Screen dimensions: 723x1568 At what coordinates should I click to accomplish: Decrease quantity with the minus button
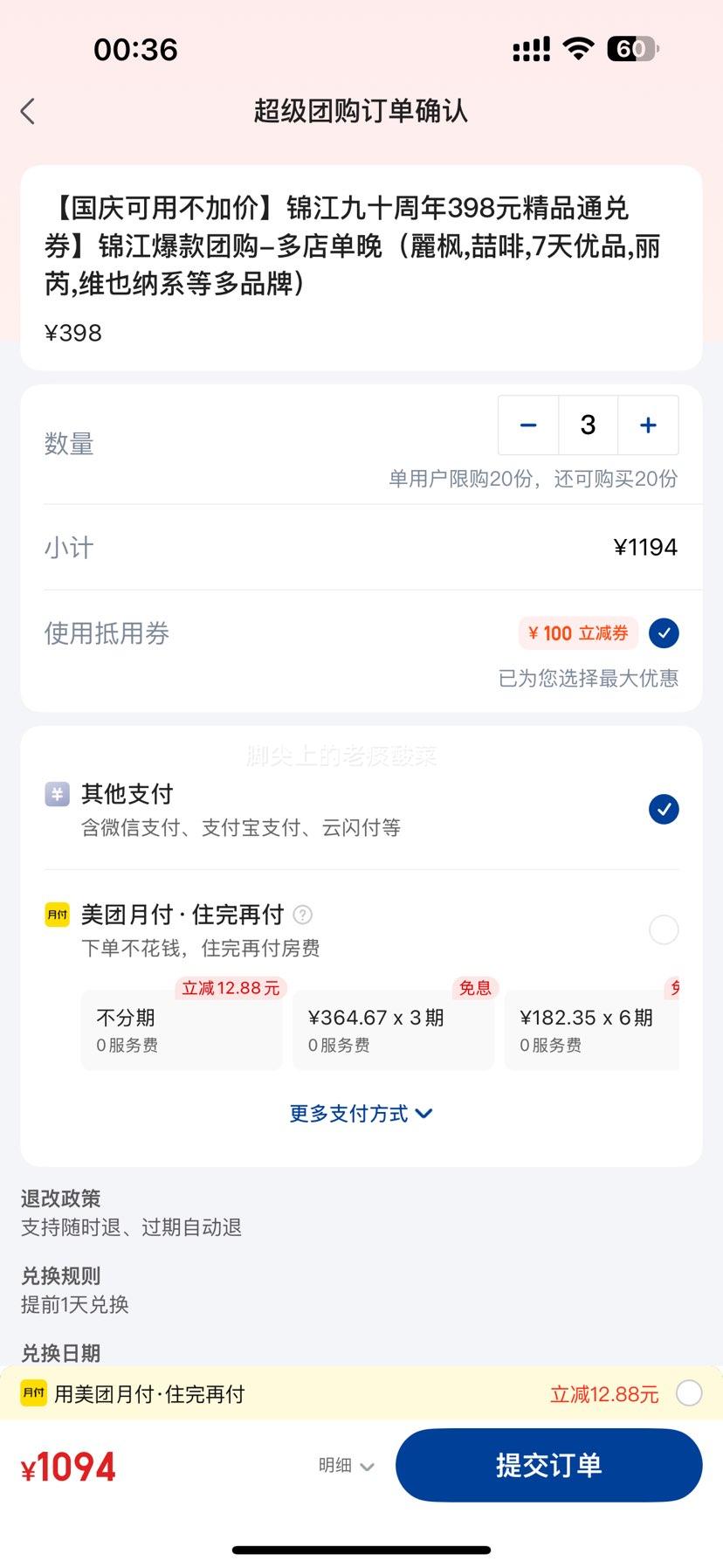coord(528,425)
